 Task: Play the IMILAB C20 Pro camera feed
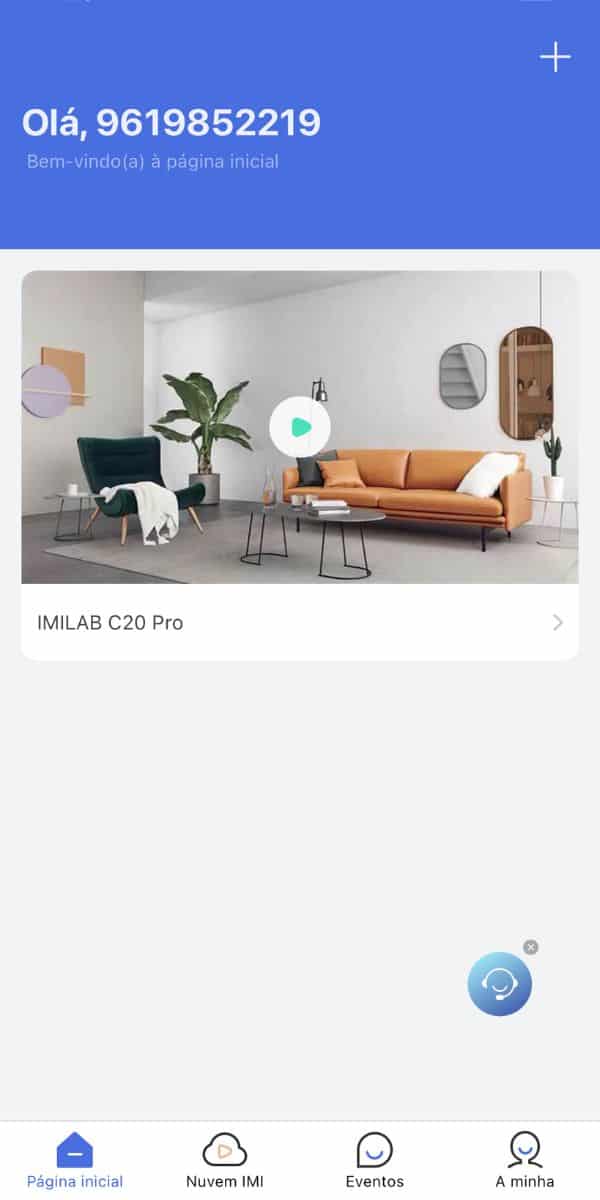300,427
